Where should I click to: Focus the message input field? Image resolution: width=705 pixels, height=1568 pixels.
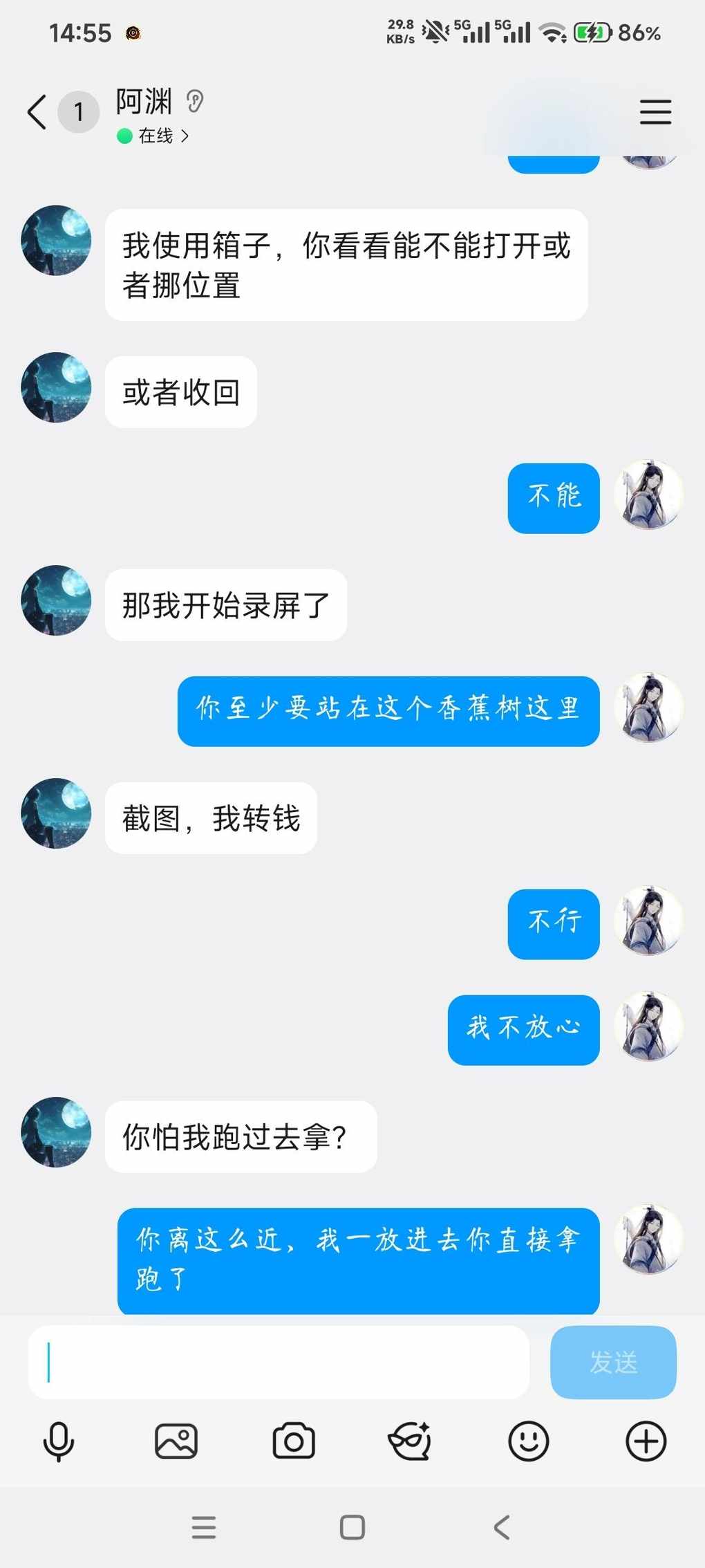pyautogui.click(x=279, y=1362)
